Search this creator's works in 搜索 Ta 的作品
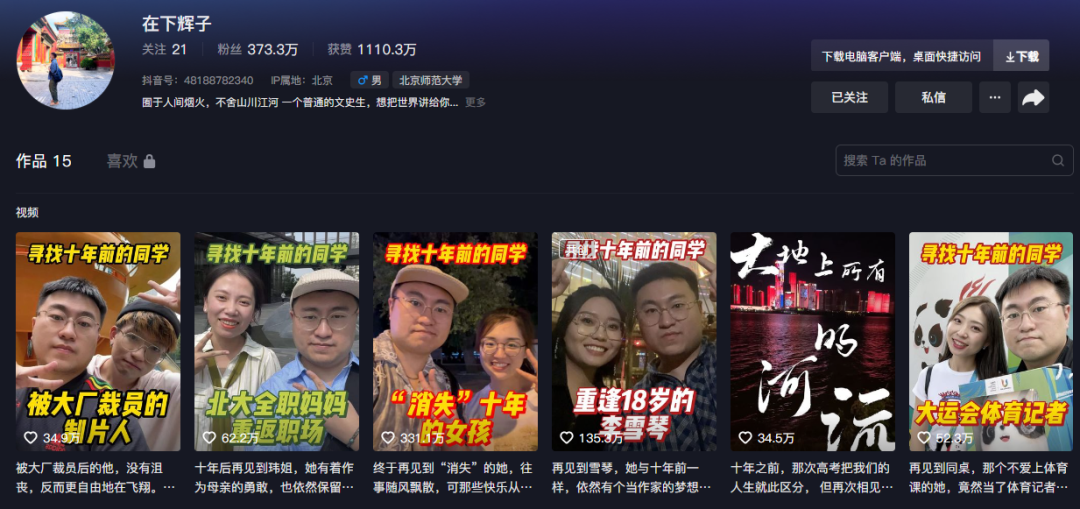The width and height of the screenshot is (1080, 509). 945,160
